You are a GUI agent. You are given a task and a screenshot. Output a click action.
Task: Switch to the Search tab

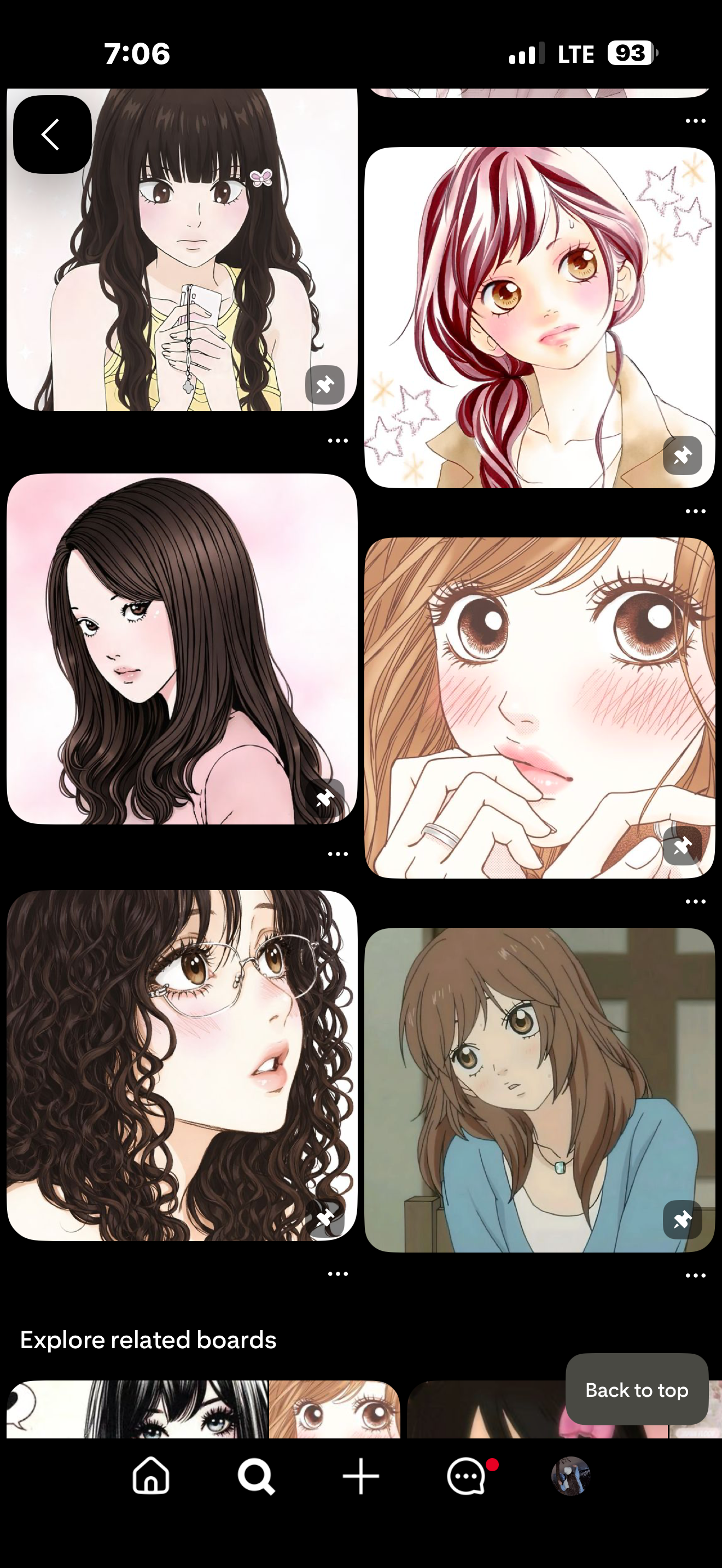pyautogui.click(x=257, y=1476)
